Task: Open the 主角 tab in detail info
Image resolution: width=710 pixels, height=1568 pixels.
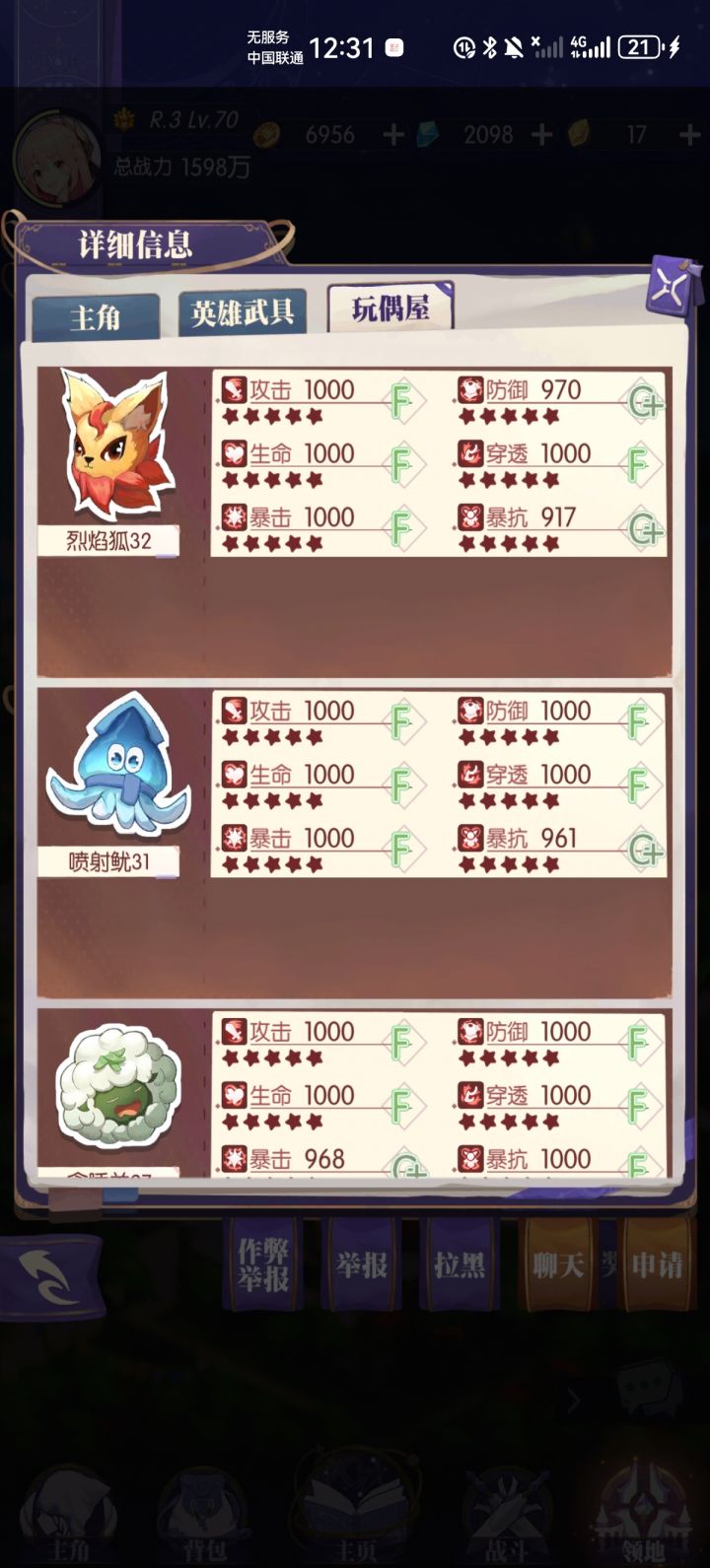Action: pyautogui.click(x=96, y=316)
